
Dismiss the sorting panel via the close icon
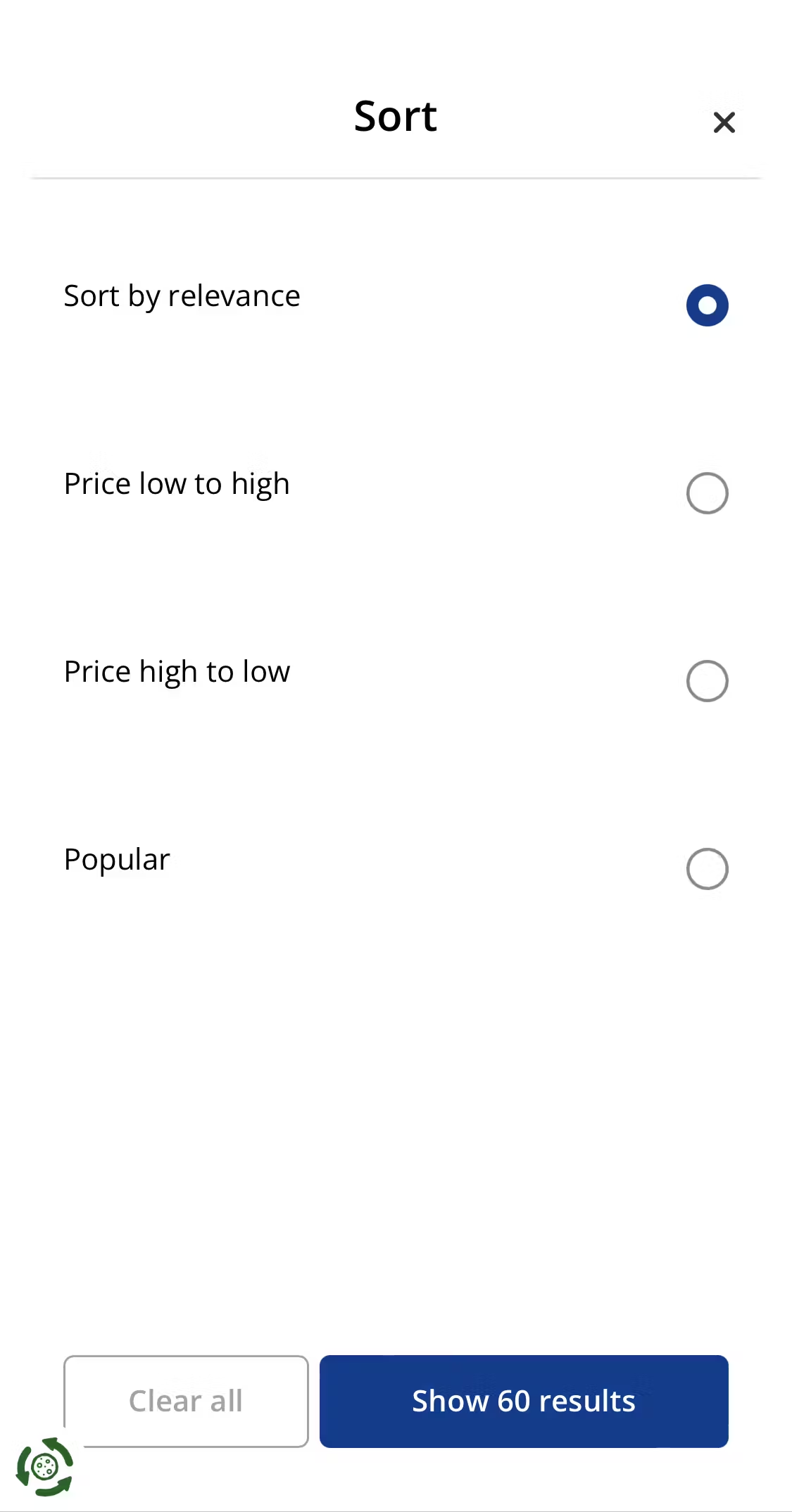click(724, 122)
